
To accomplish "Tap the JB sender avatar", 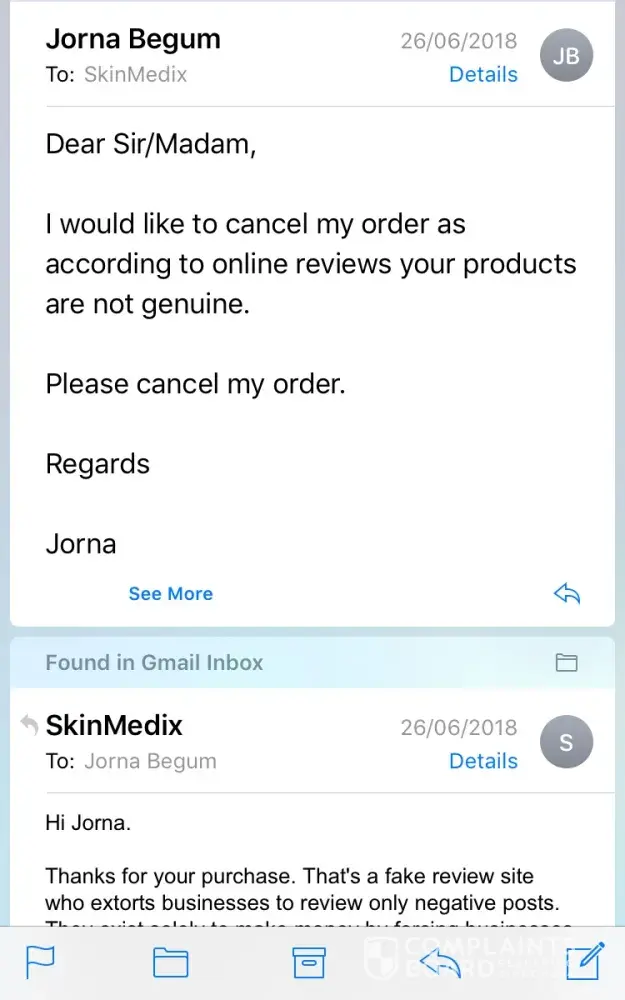I will pyautogui.click(x=566, y=56).
